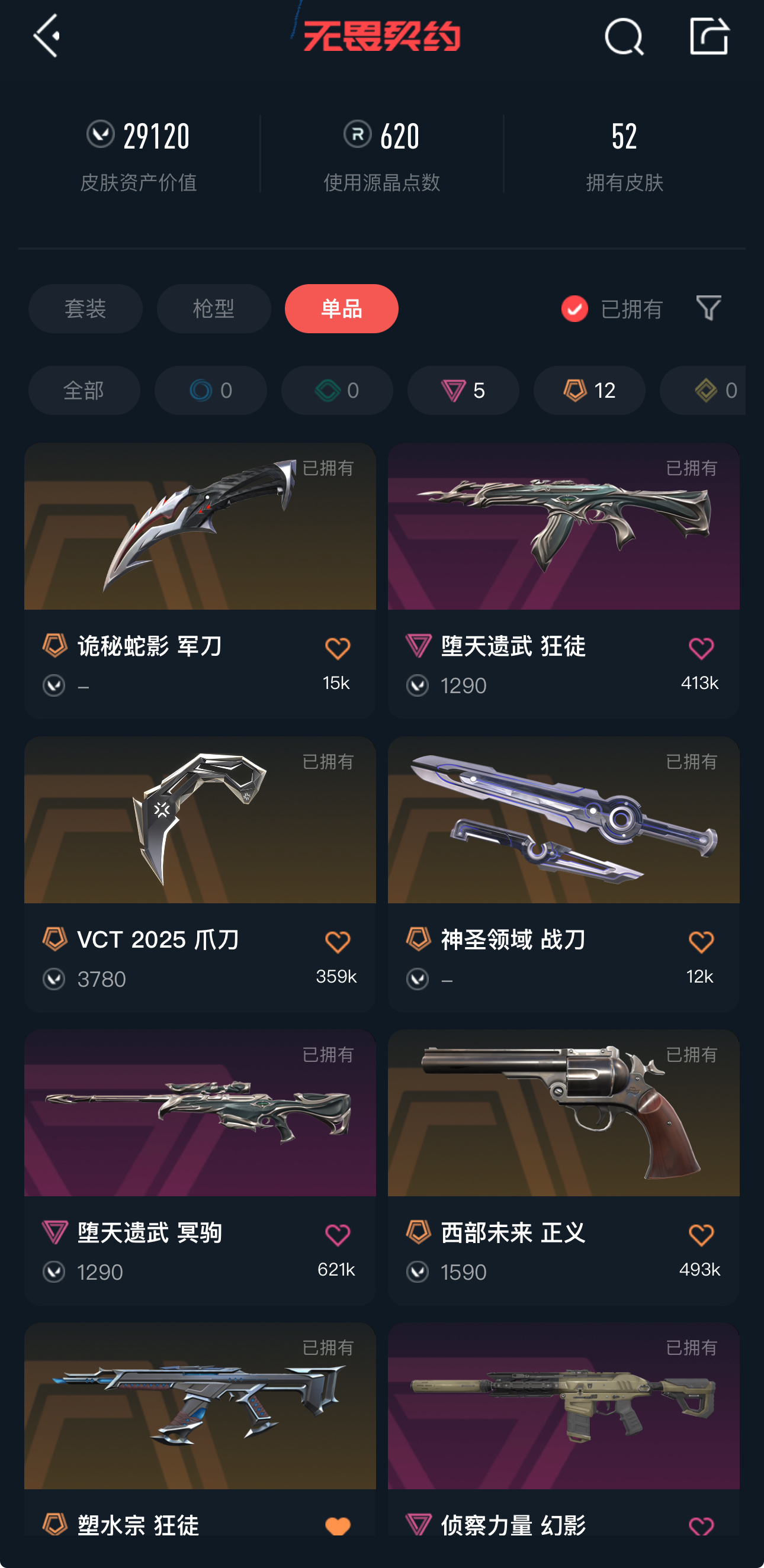
Task: Select the 全部 rarity chip
Action: 84,390
